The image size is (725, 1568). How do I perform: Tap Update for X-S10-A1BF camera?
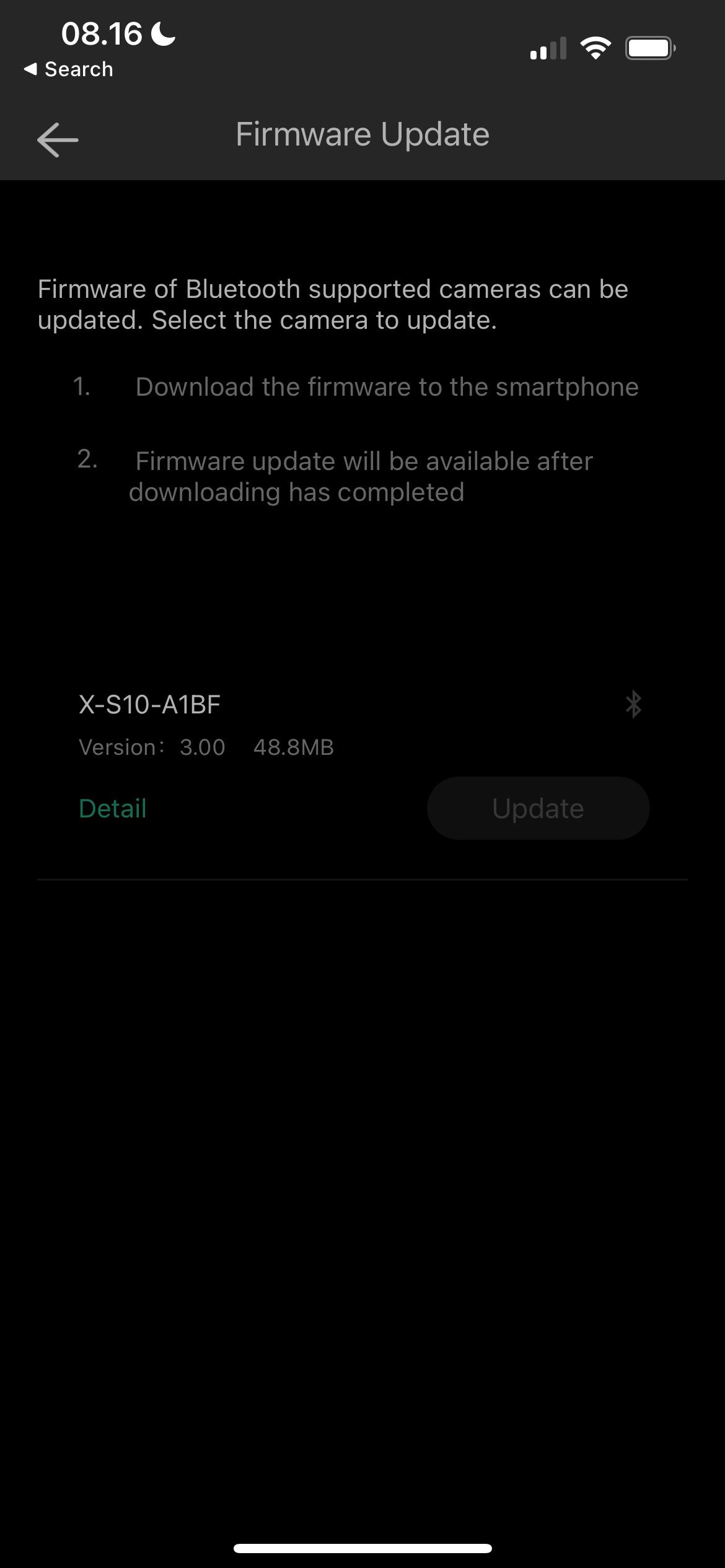click(538, 808)
